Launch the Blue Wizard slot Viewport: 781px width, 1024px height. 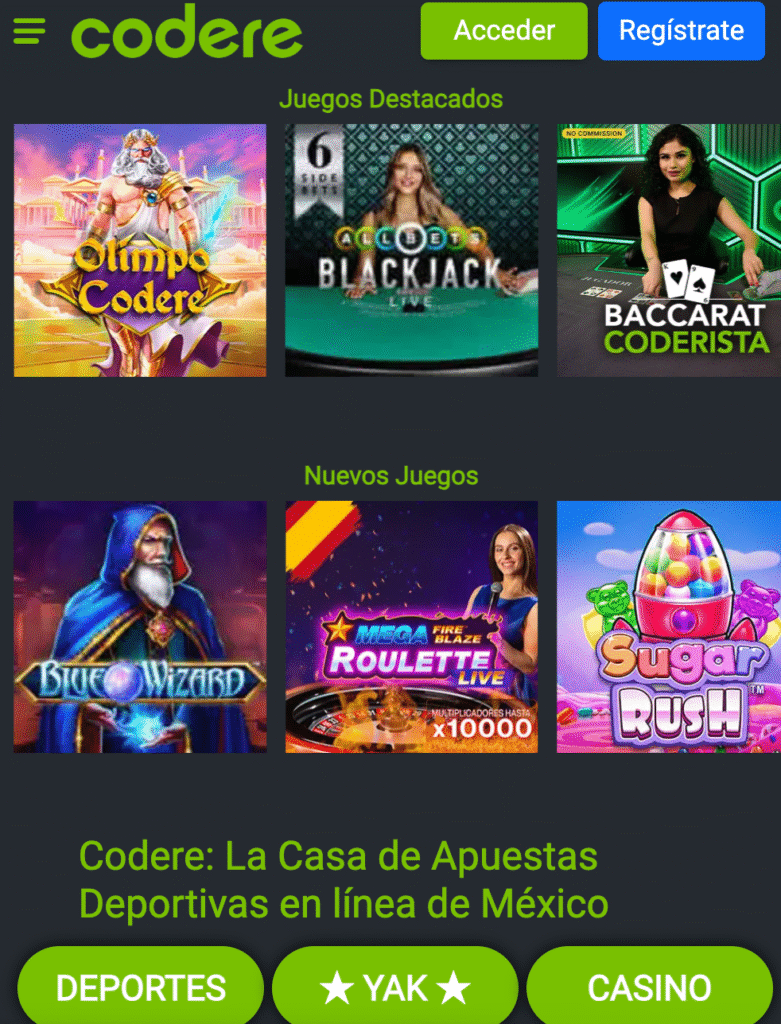click(x=139, y=627)
